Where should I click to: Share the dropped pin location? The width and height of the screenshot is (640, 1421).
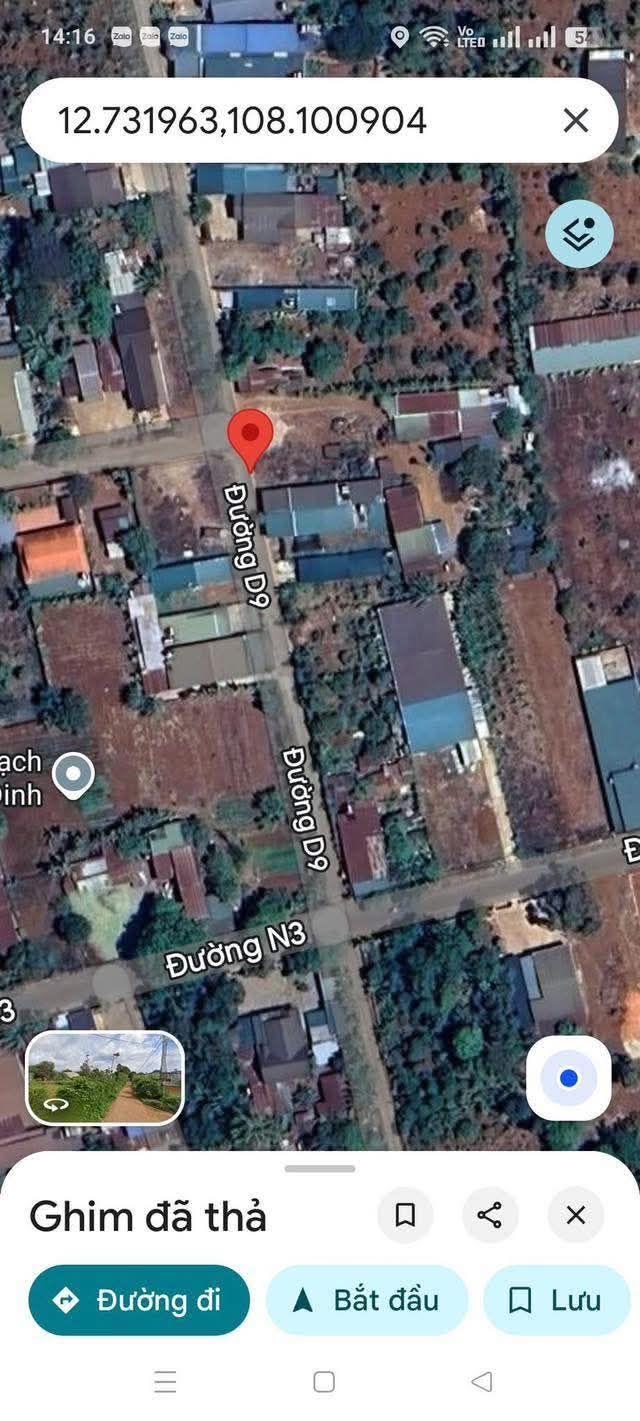(x=490, y=1215)
